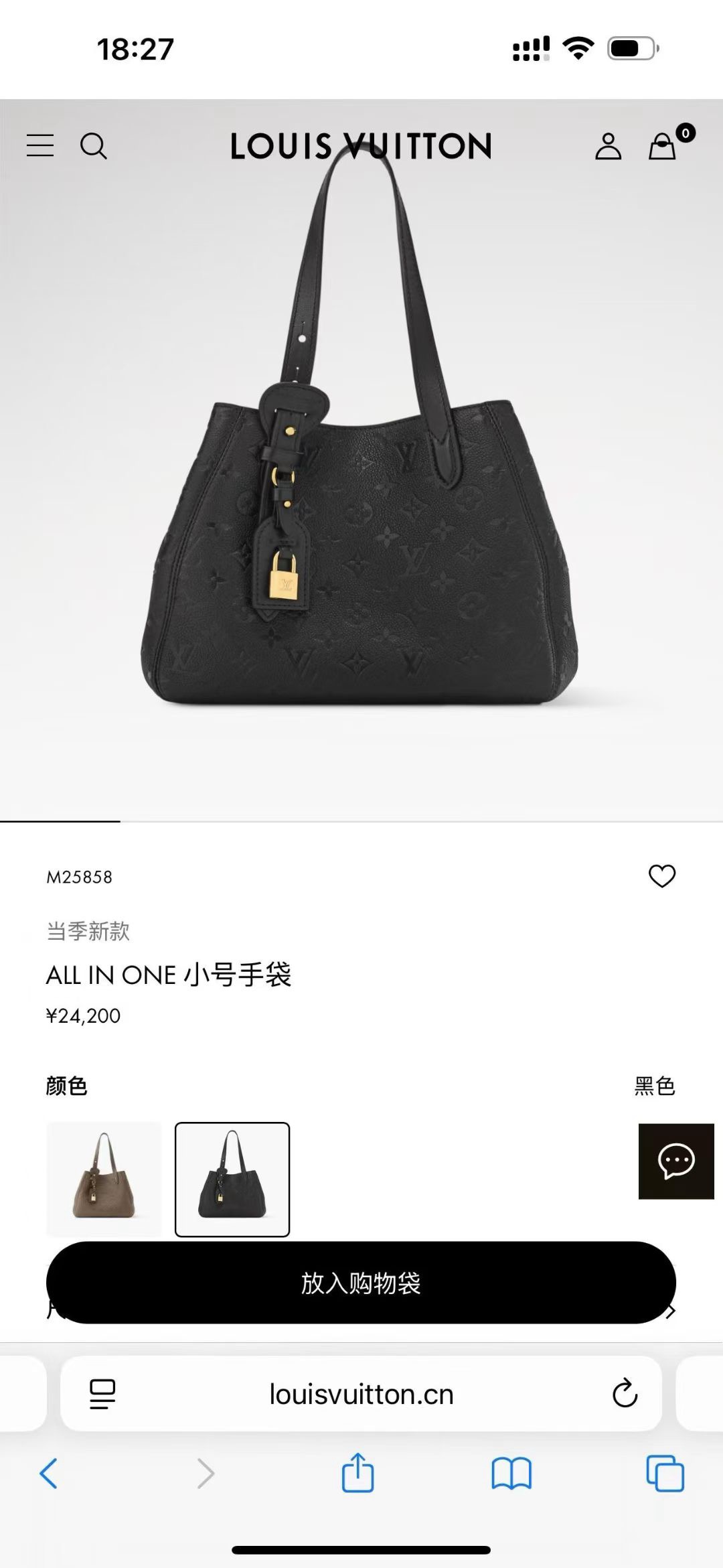Open the live chat bubble
This screenshot has height=1568, width=723.
[676, 1161]
